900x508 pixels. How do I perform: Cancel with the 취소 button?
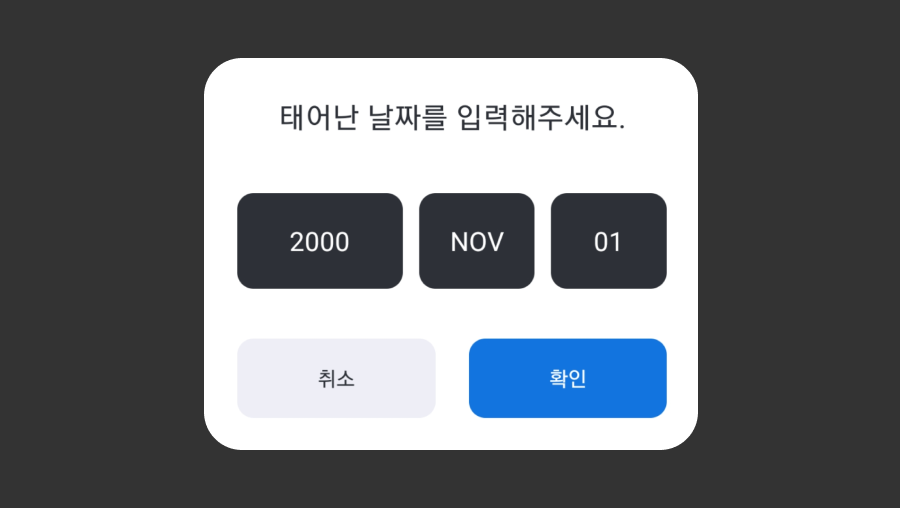(x=336, y=378)
